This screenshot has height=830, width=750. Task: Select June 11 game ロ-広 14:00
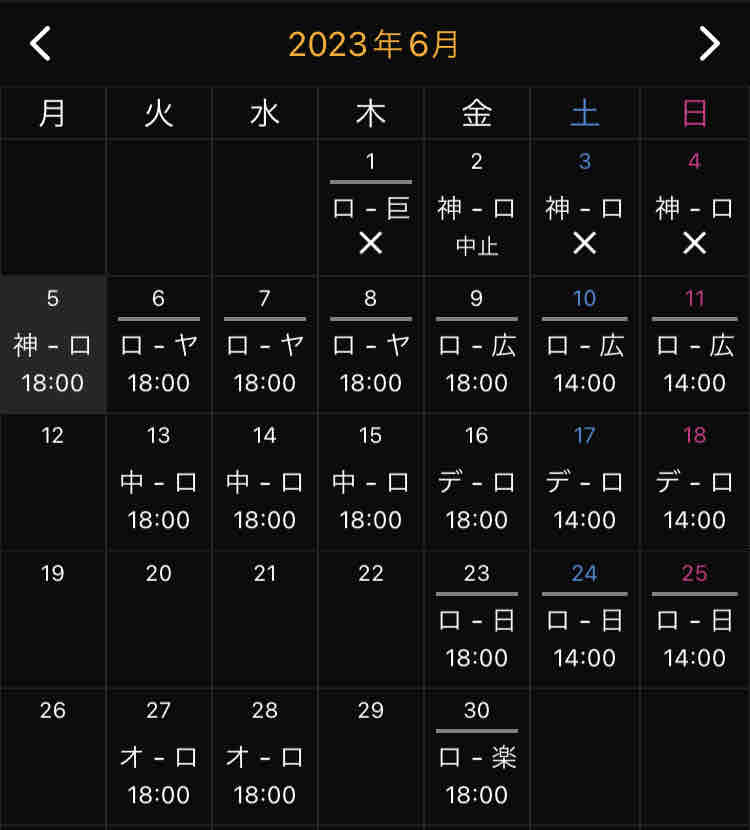pos(694,344)
